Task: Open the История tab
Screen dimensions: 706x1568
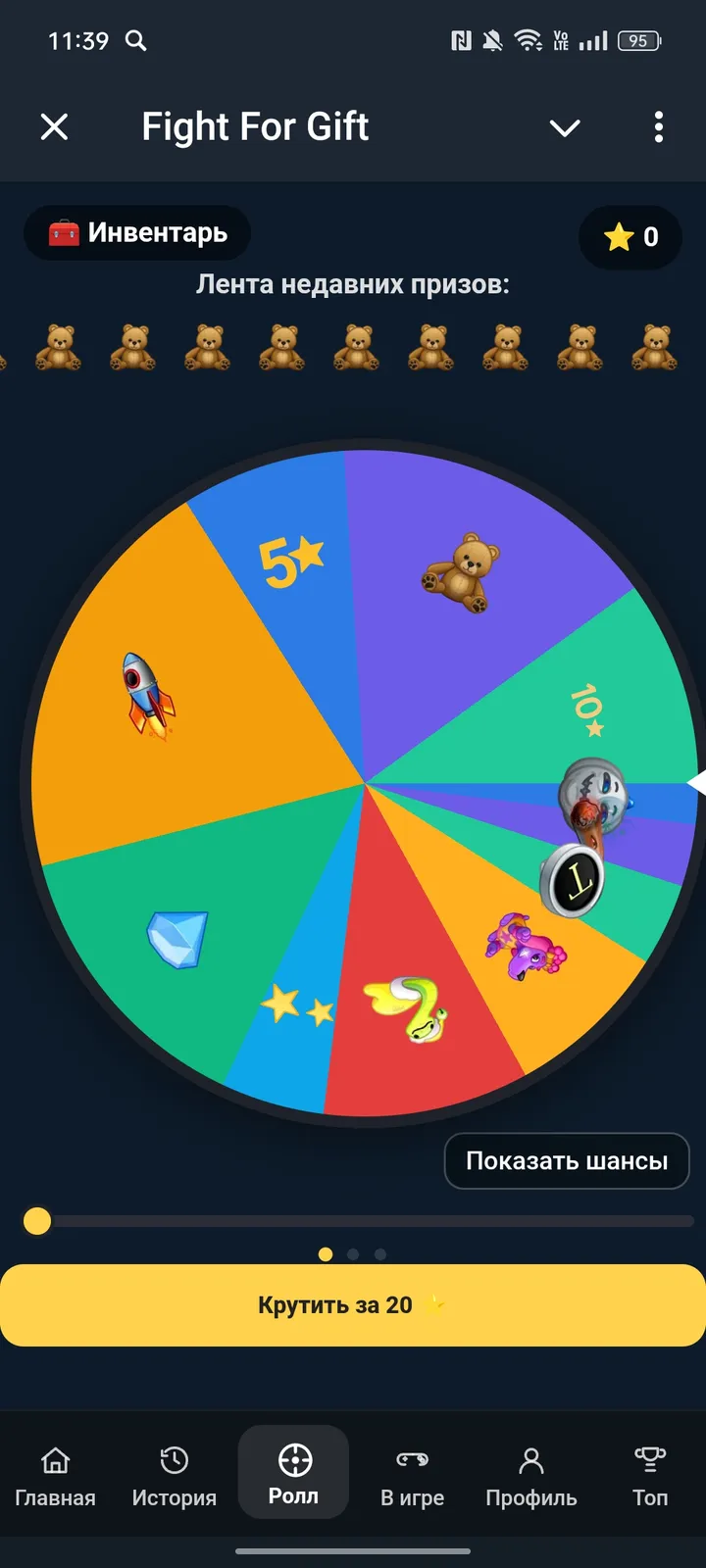Action: [x=174, y=1476]
